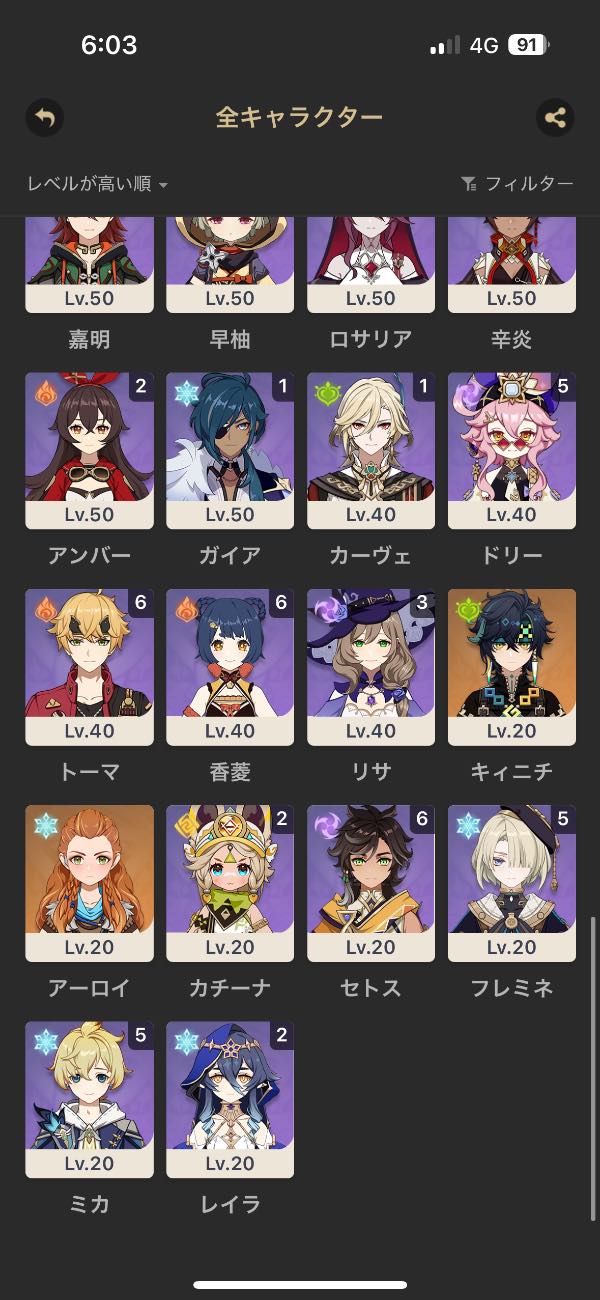Screen dimensions: 600x1300
Task: Open 嘉明 character card
Action: 89,265
